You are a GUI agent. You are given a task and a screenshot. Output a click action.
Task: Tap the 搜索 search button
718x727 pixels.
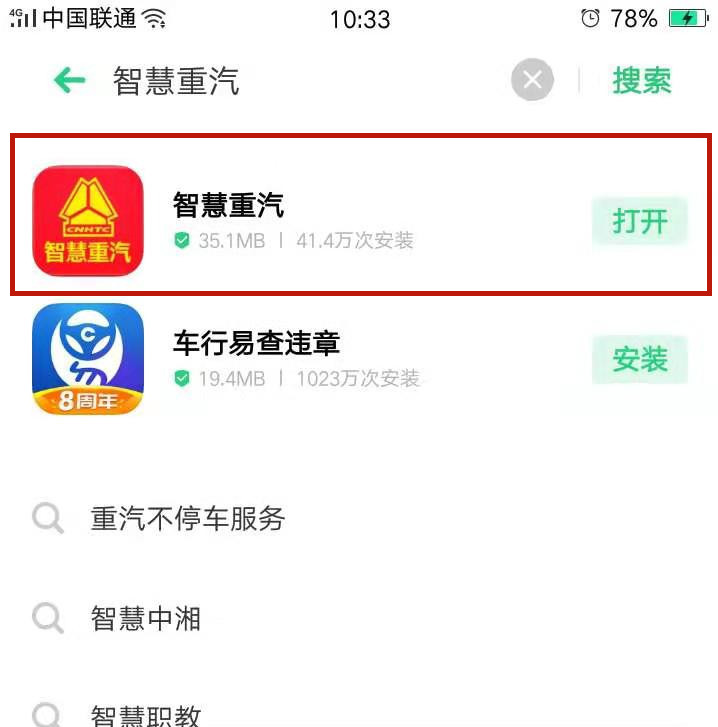(x=642, y=80)
